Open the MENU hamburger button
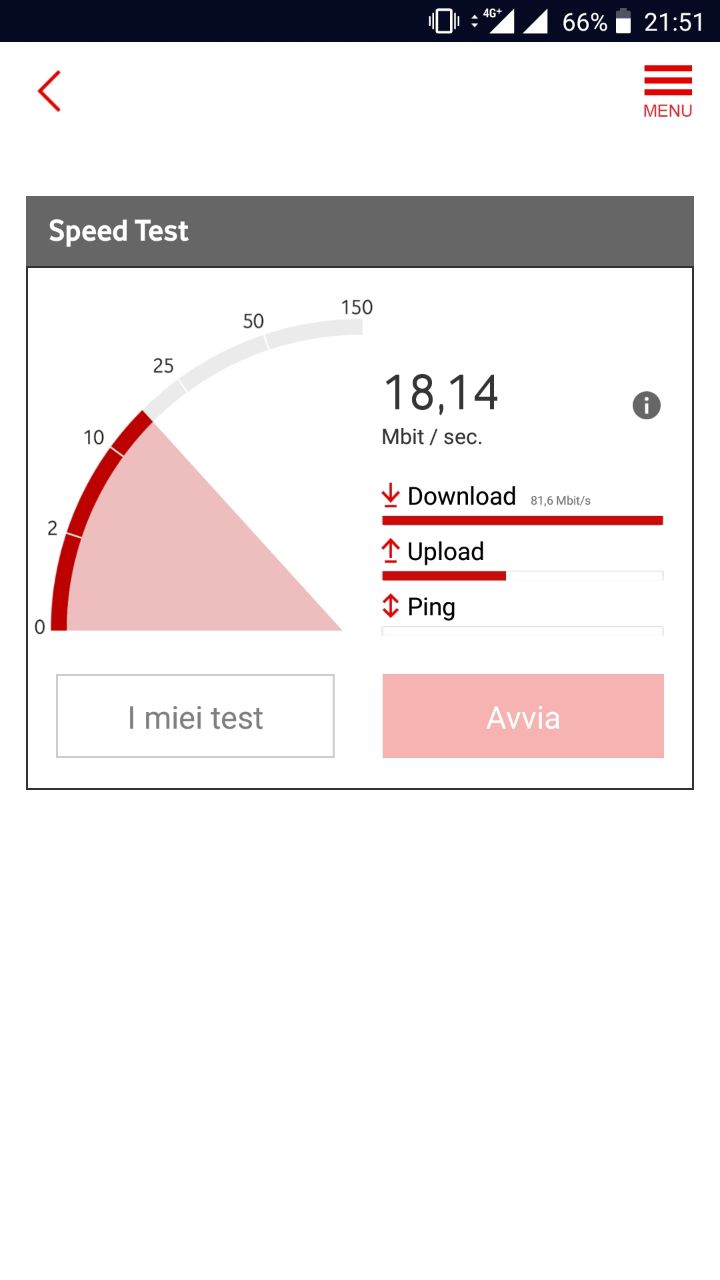Viewport: 720px width, 1280px height. [x=667, y=92]
